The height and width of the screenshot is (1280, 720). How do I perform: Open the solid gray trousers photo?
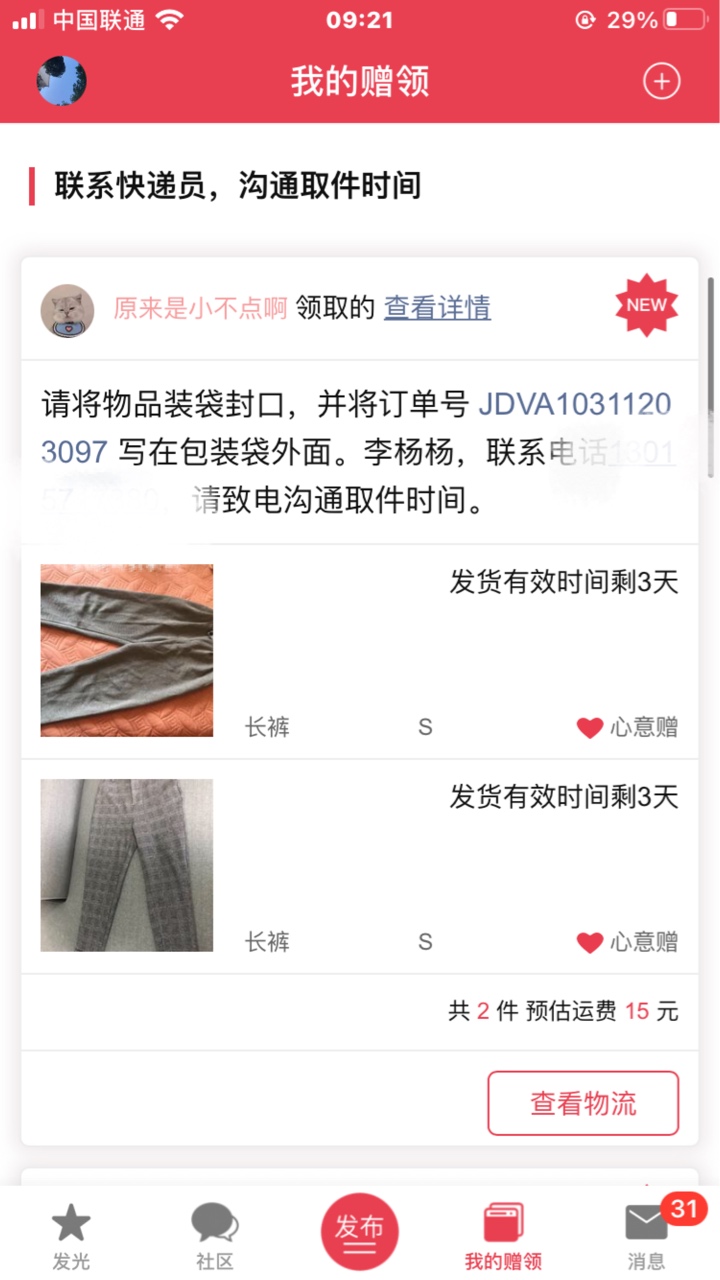(x=127, y=650)
